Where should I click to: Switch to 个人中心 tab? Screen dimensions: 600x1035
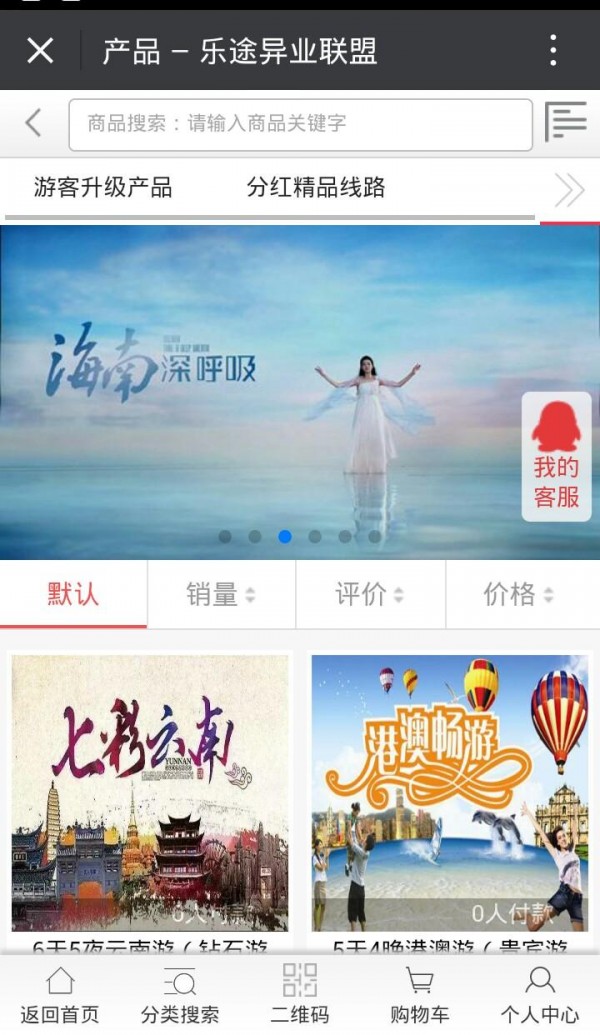pos(540,995)
